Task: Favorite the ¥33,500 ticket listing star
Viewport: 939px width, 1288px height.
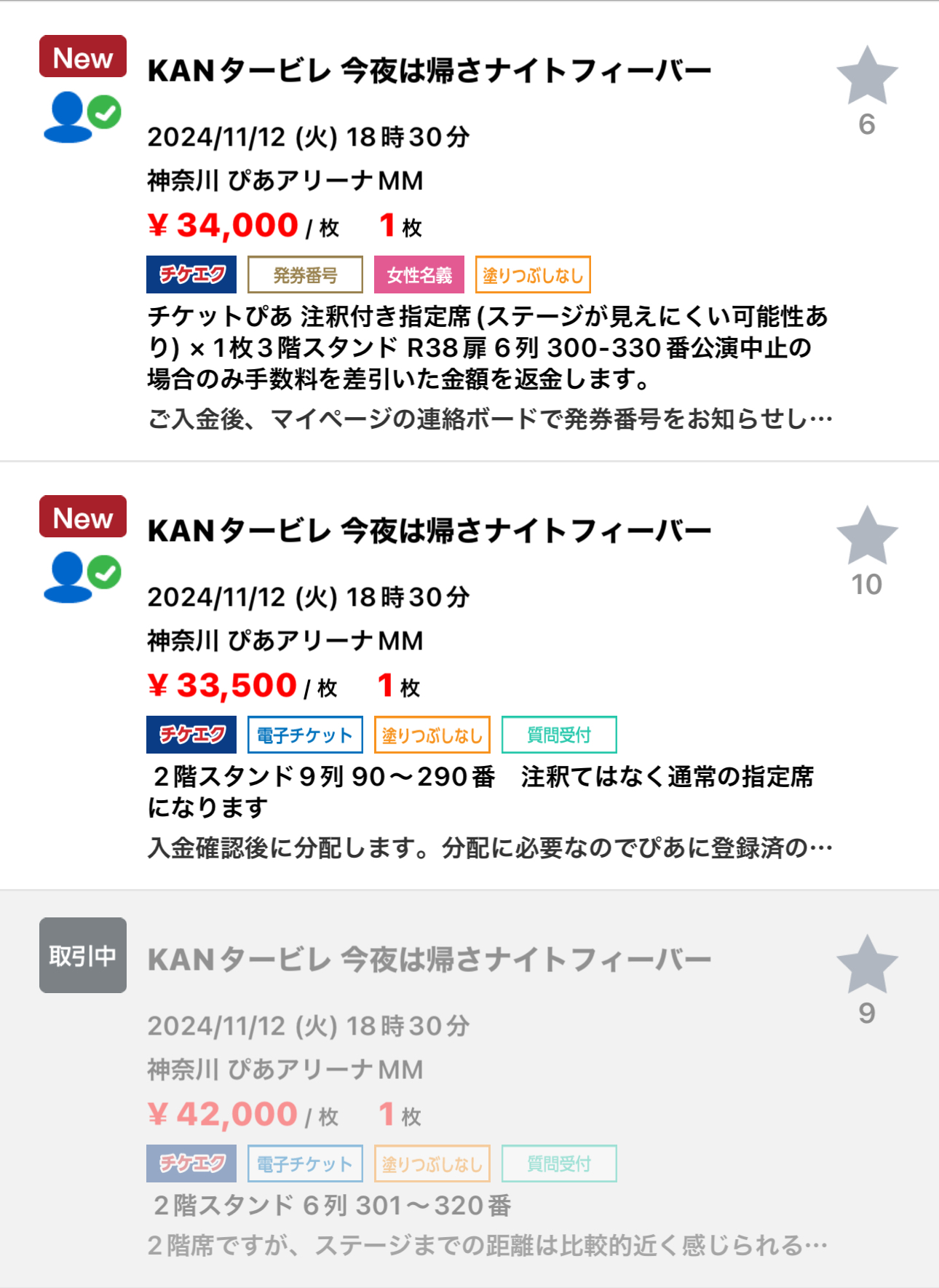Action: (866, 537)
